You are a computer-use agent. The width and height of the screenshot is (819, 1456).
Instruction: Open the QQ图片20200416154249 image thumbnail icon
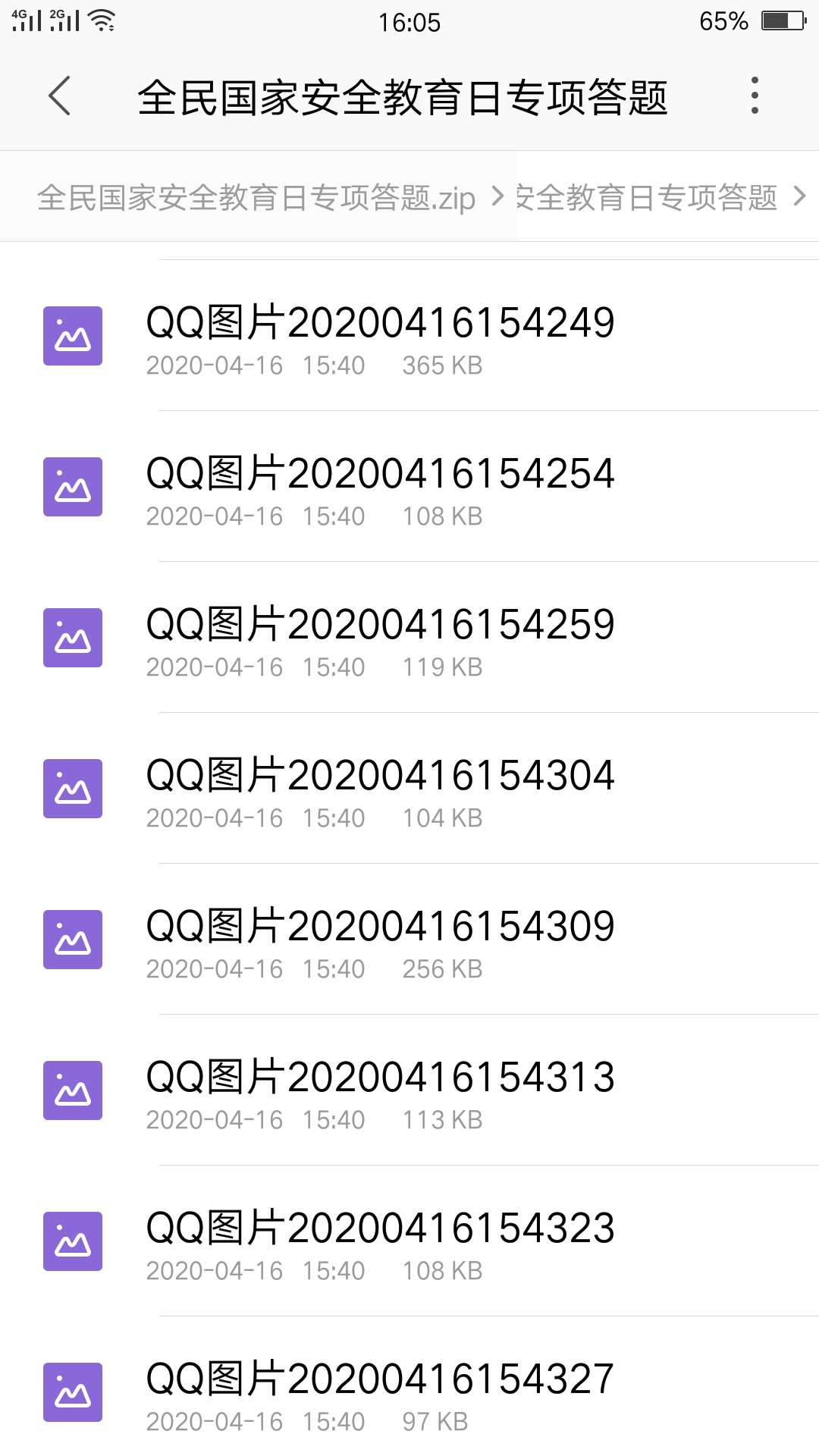pos(73,334)
